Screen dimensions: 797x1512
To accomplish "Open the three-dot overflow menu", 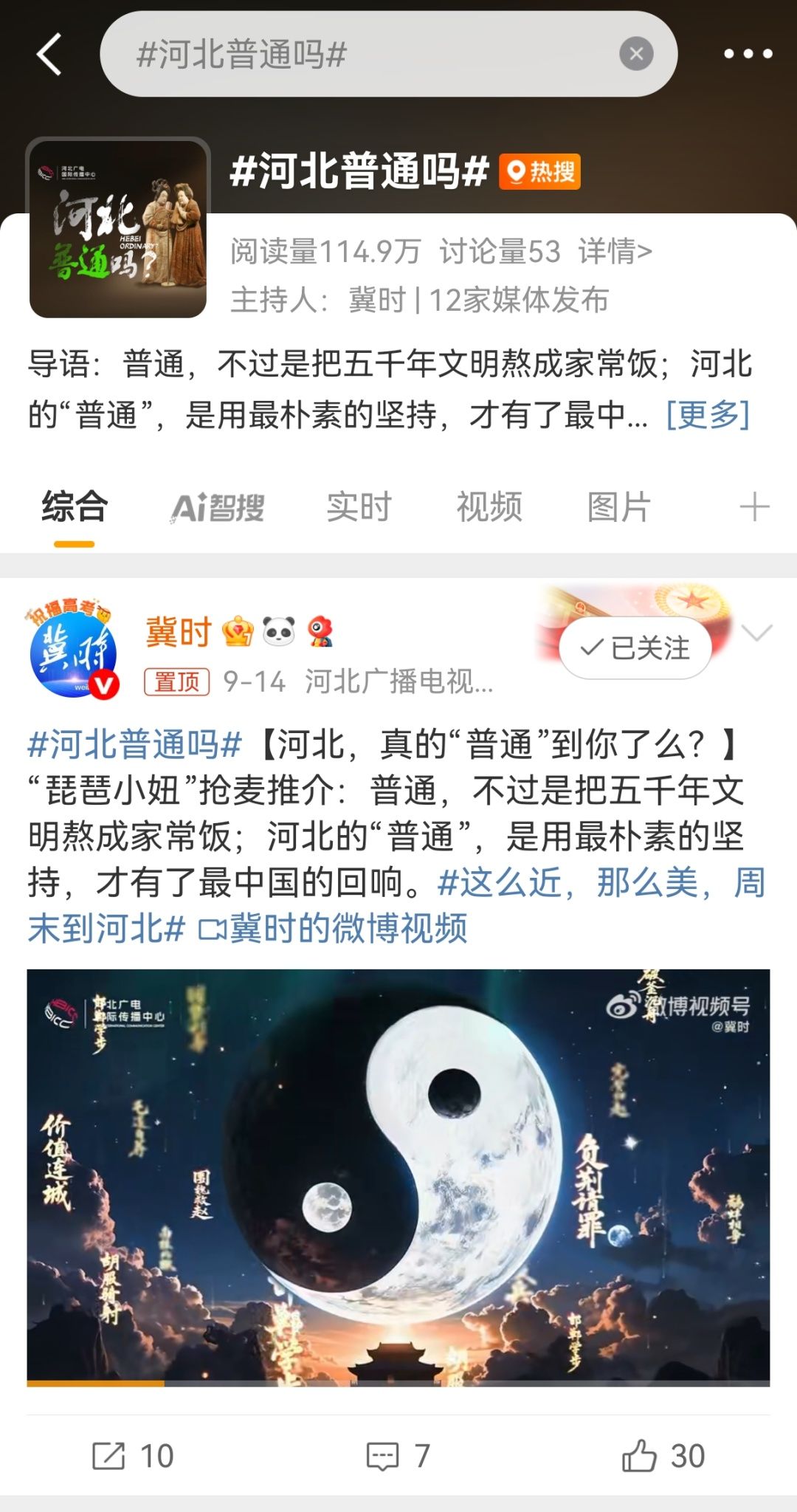I will [748, 54].
